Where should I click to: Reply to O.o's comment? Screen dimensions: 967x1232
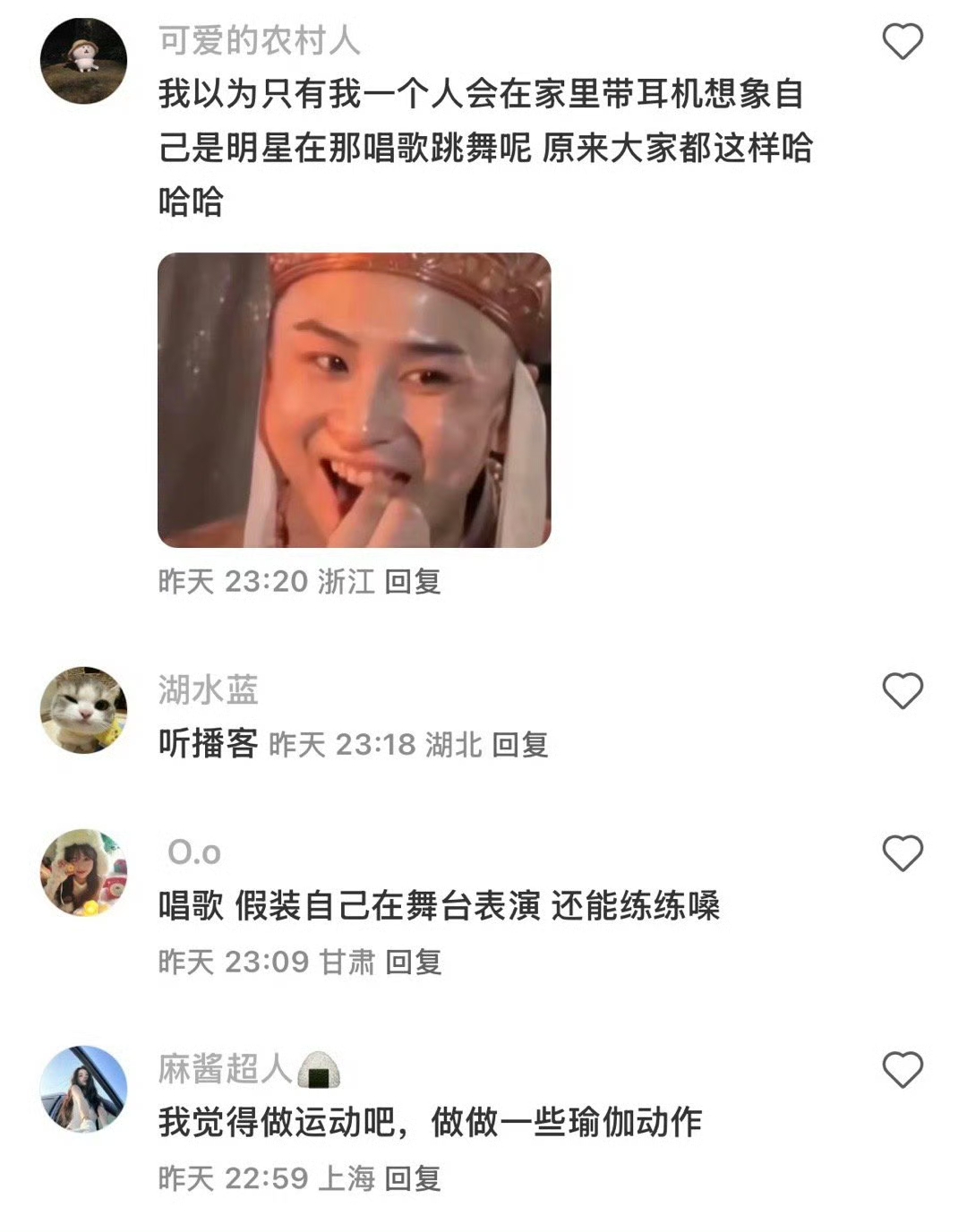[x=414, y=962]
